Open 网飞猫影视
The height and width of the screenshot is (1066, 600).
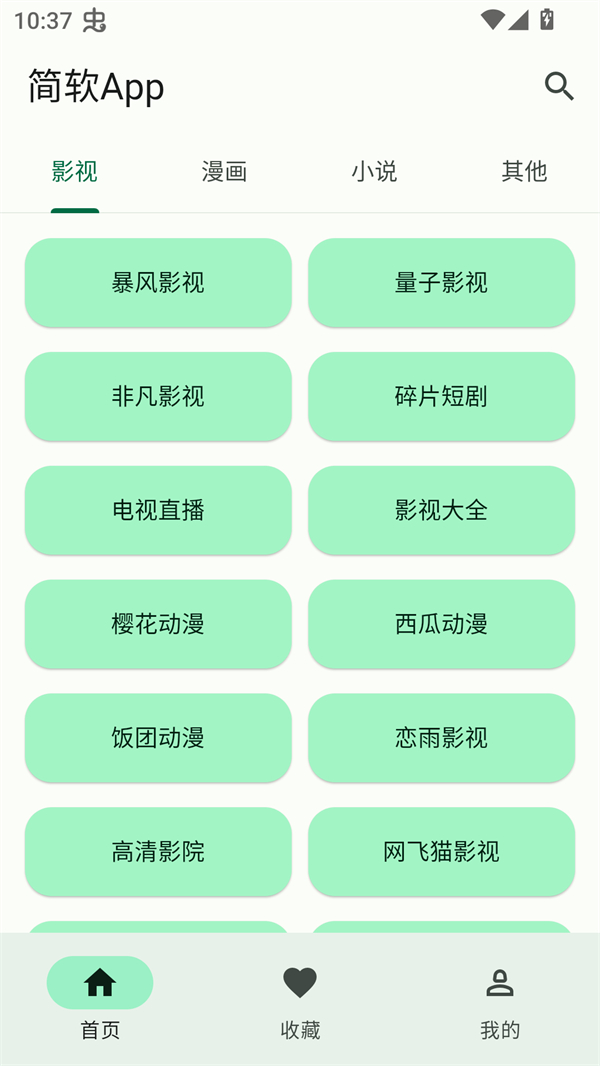pyautogui.click(x=441, y=852)
